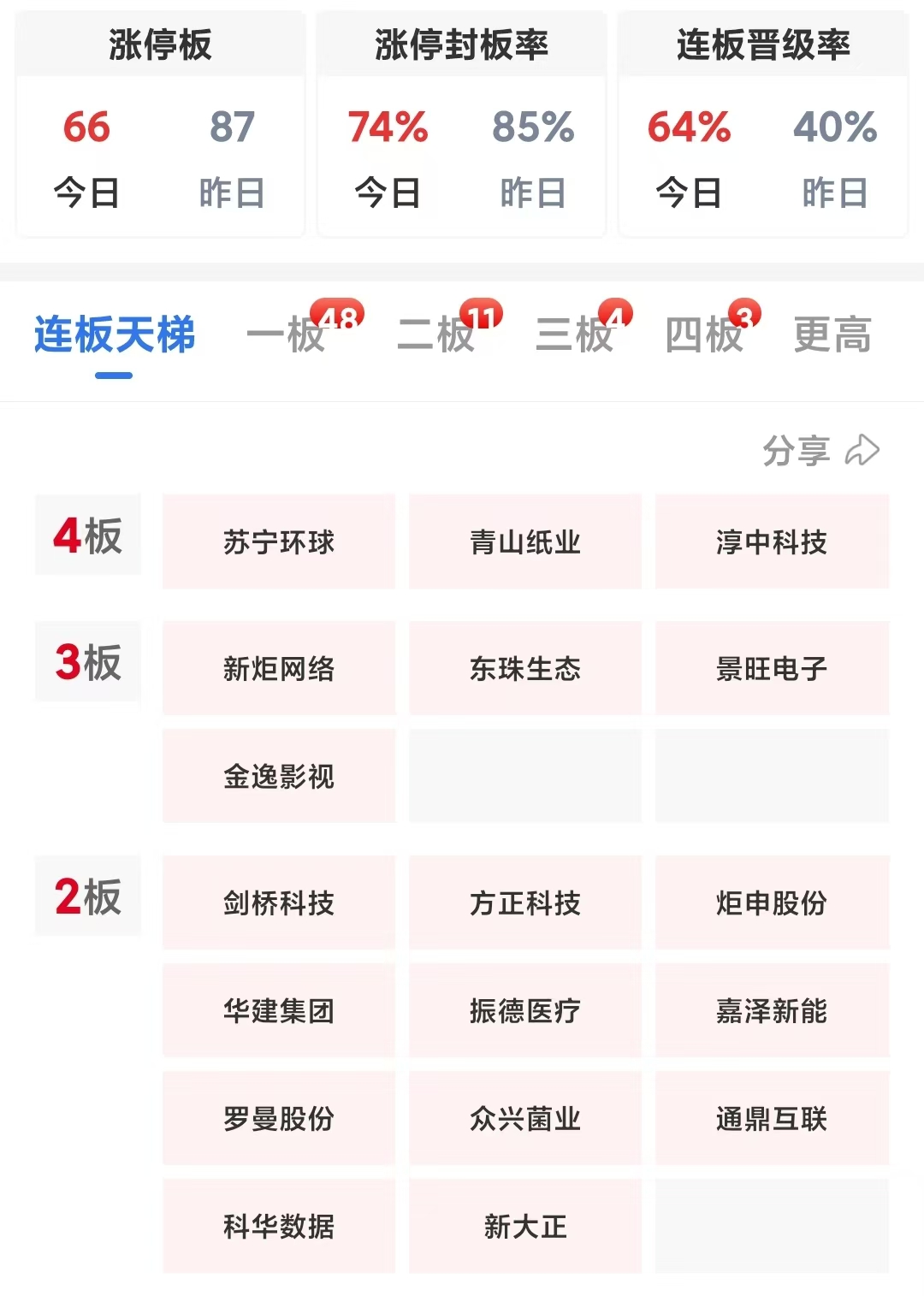Screen dimensions: 924x1296
Task: Select the 连板天梯 tab
Action: [115, 334]
